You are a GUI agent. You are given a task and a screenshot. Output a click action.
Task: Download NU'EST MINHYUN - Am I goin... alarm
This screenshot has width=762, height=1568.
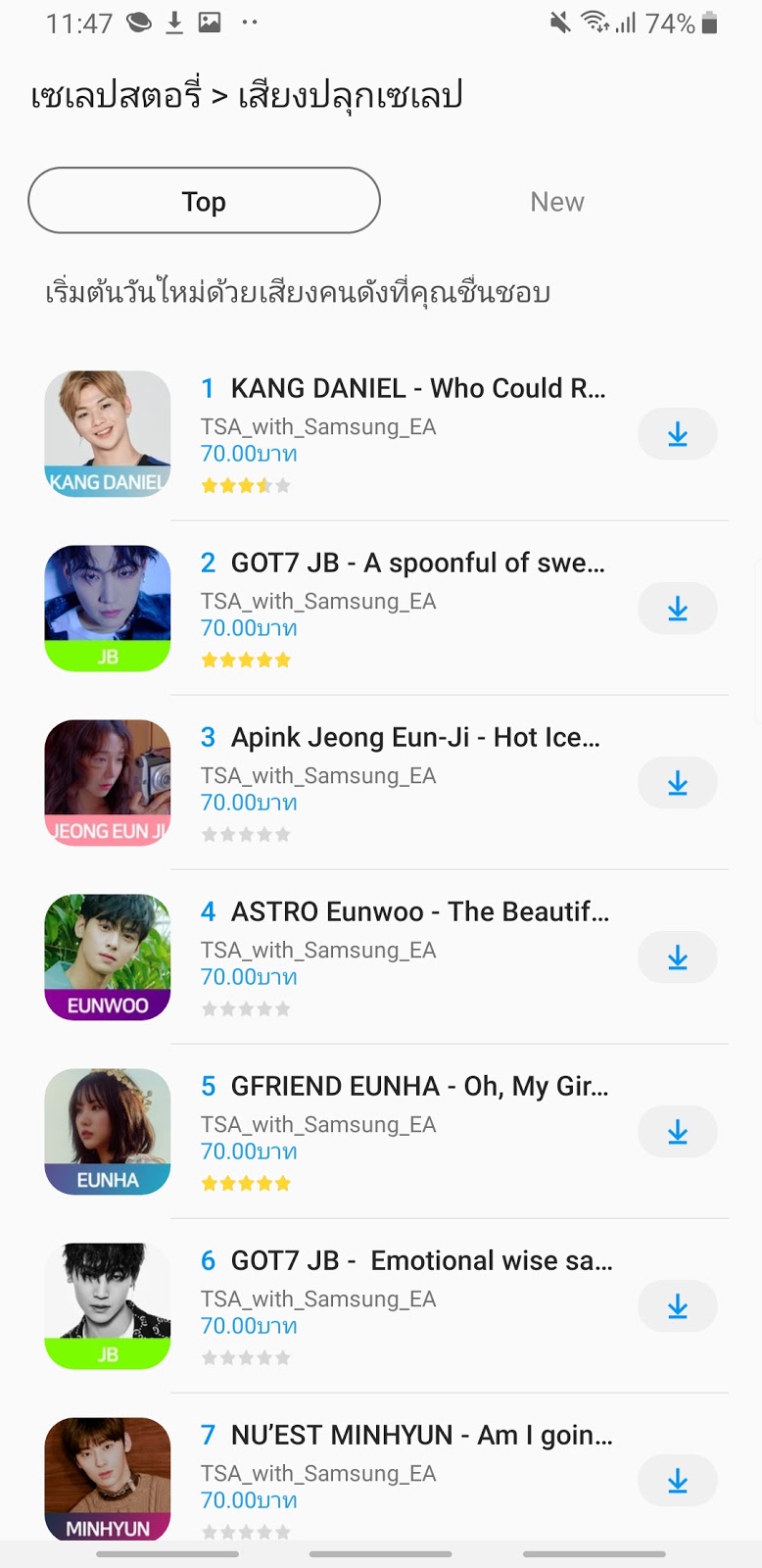(x=677, y=1481)
